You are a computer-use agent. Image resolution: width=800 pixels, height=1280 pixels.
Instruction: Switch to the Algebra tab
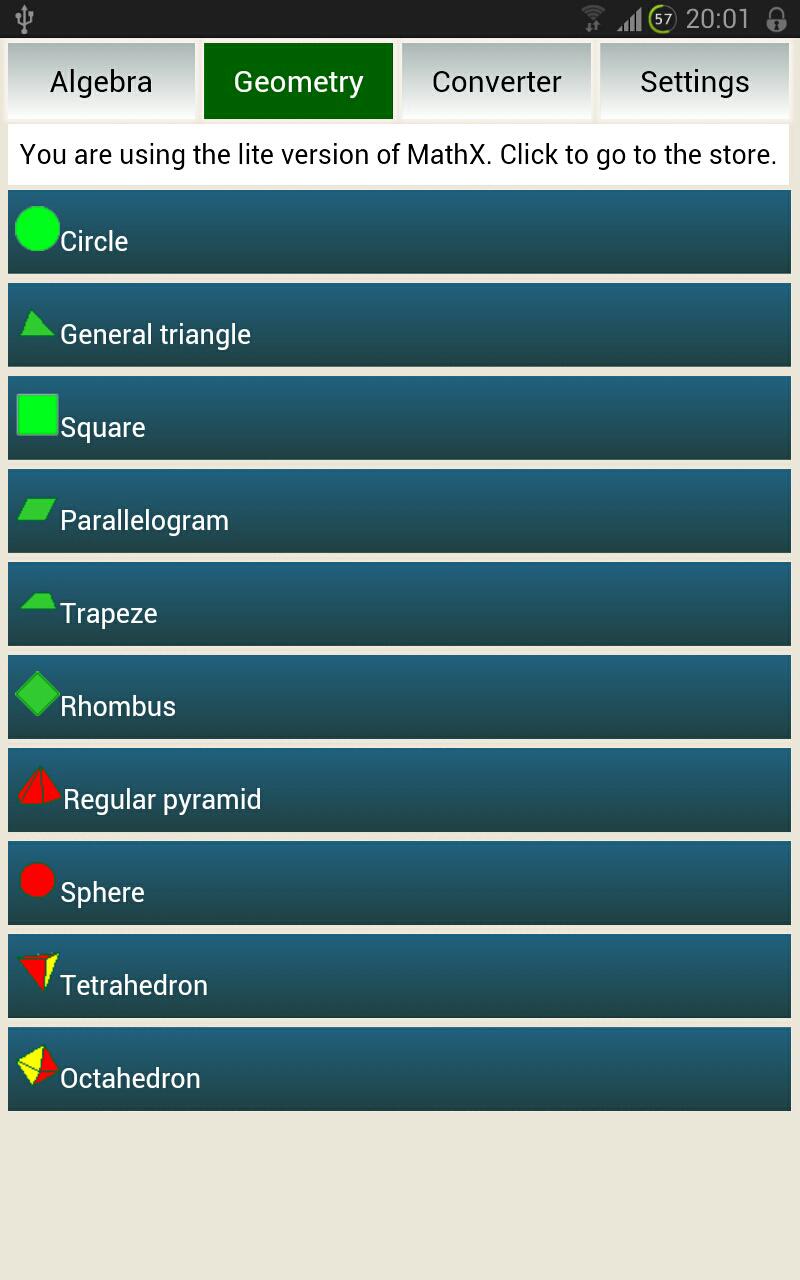pos(101,81)
